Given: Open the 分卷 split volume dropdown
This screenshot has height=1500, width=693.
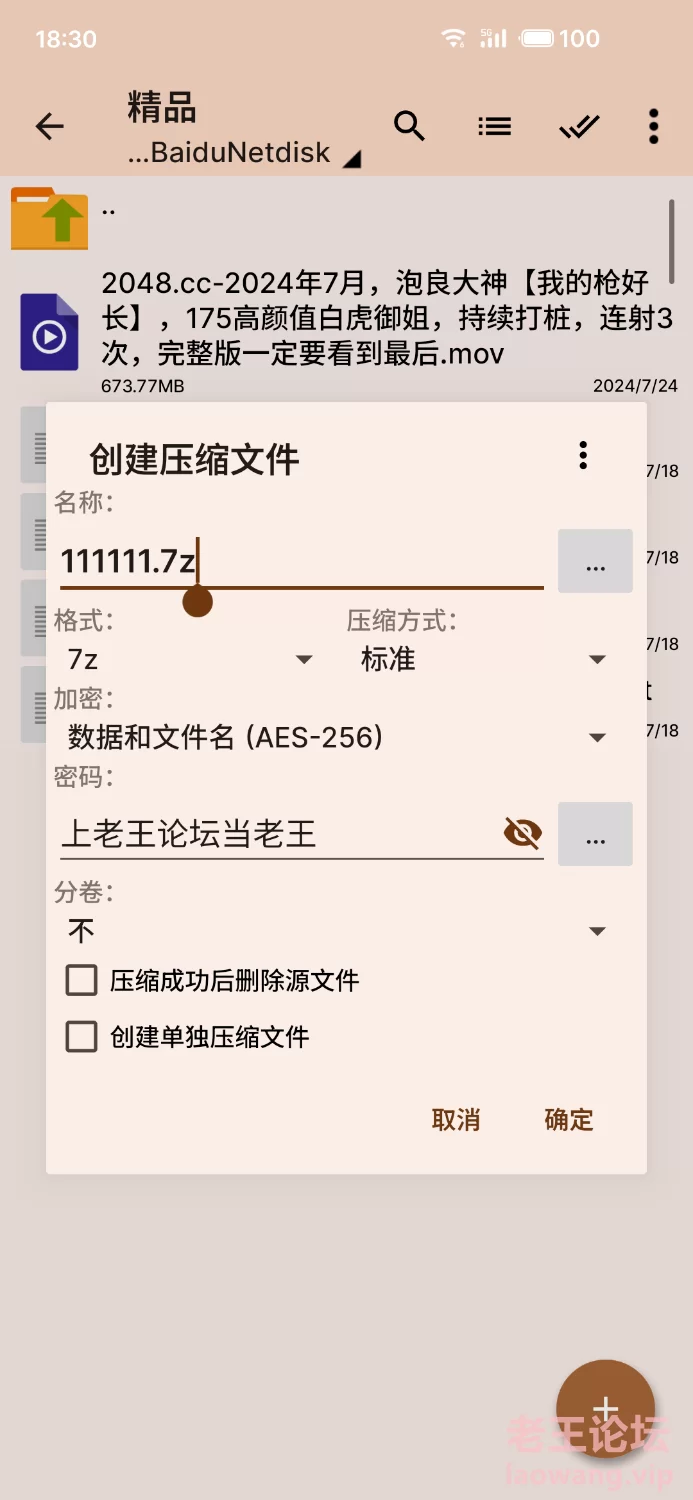Looking at the screenshot, I should (x=337, y=931).
